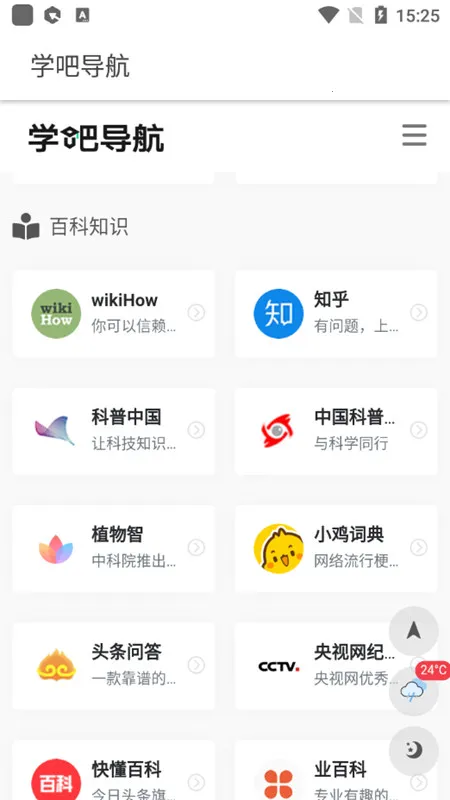Open the wikiHow card
450x800 pixels.
113,313
